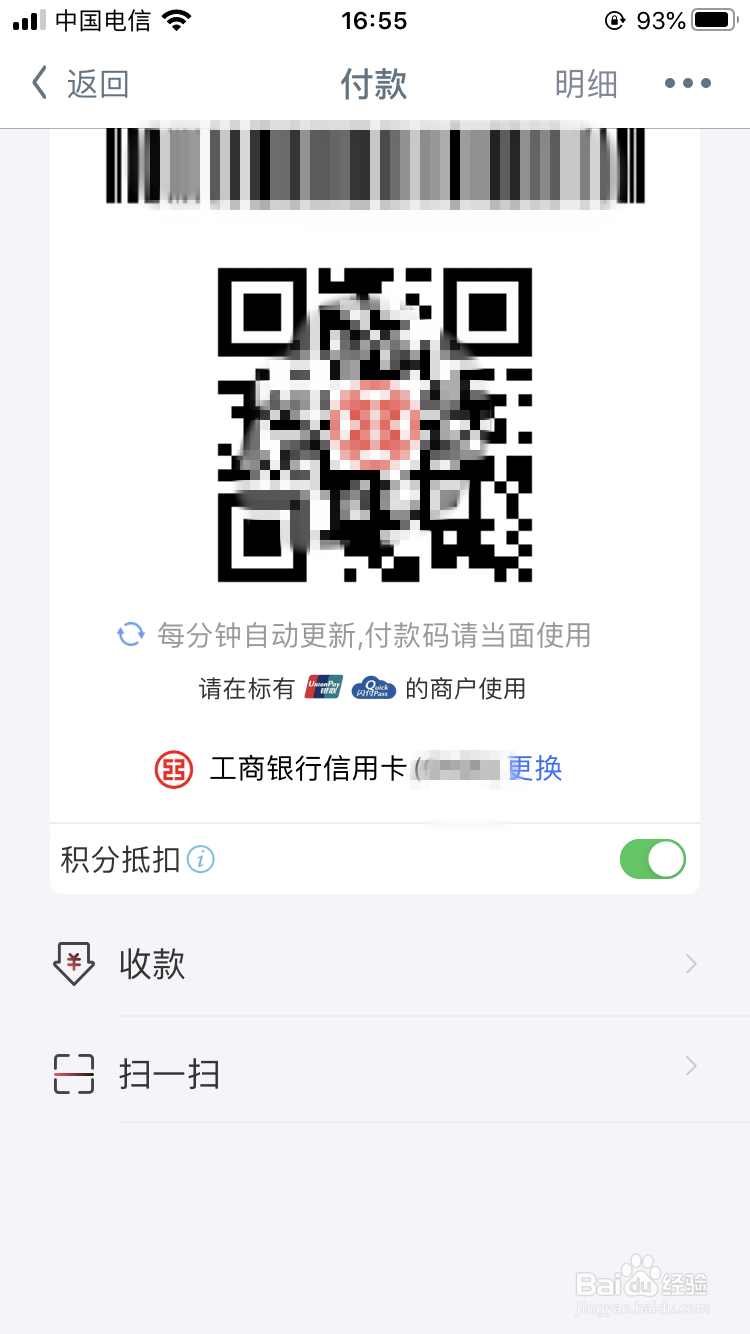Tap 更换 to change the payment card
The image size is (750, 1334).
(x=535, y=768)
